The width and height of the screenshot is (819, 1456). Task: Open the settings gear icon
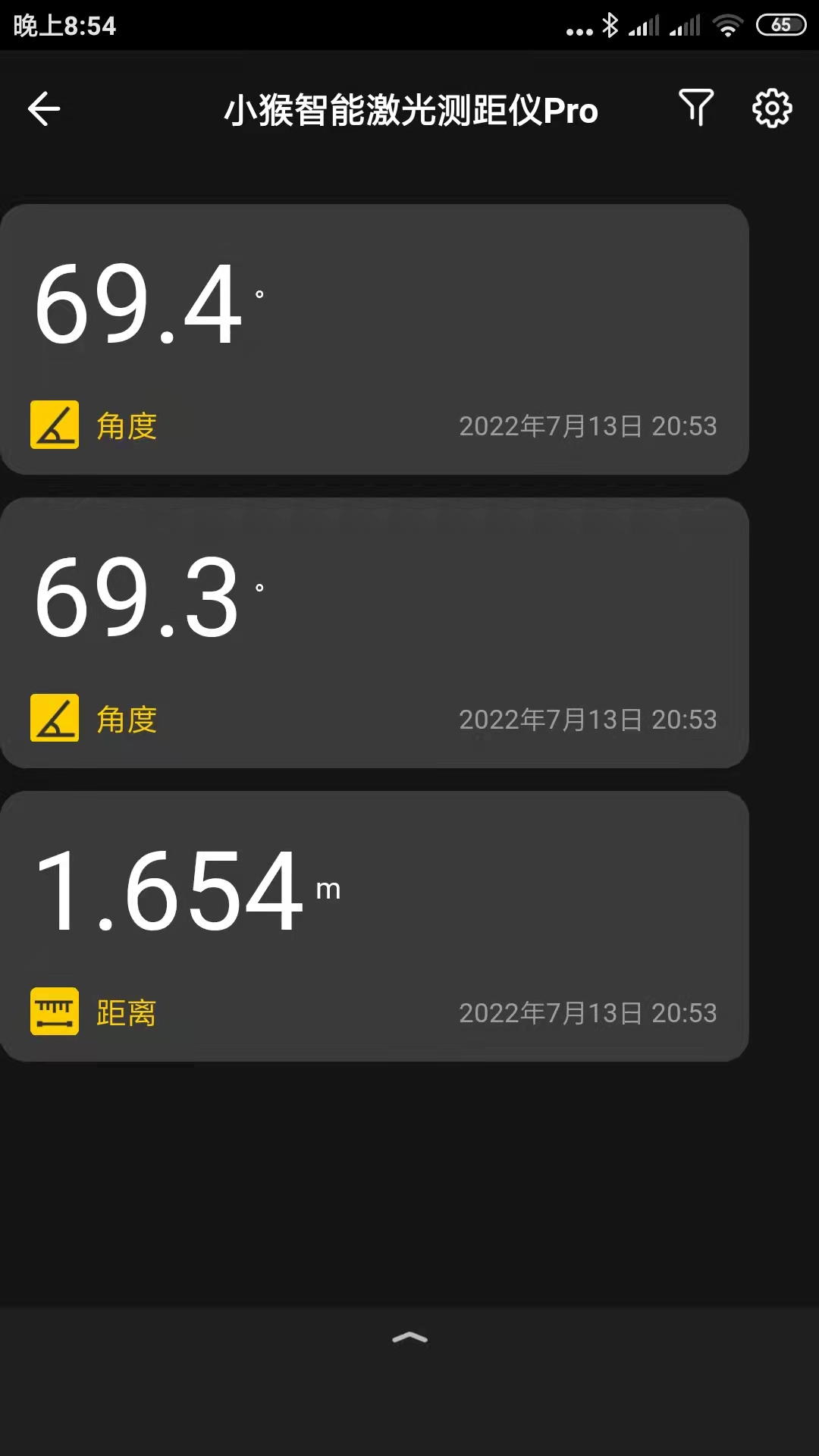(771, 108)
